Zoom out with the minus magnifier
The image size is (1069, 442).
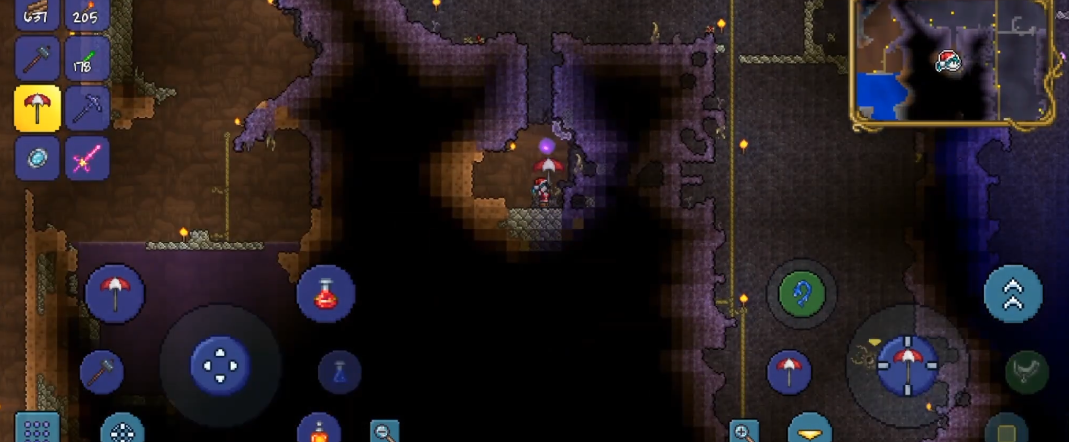[384, 432]
